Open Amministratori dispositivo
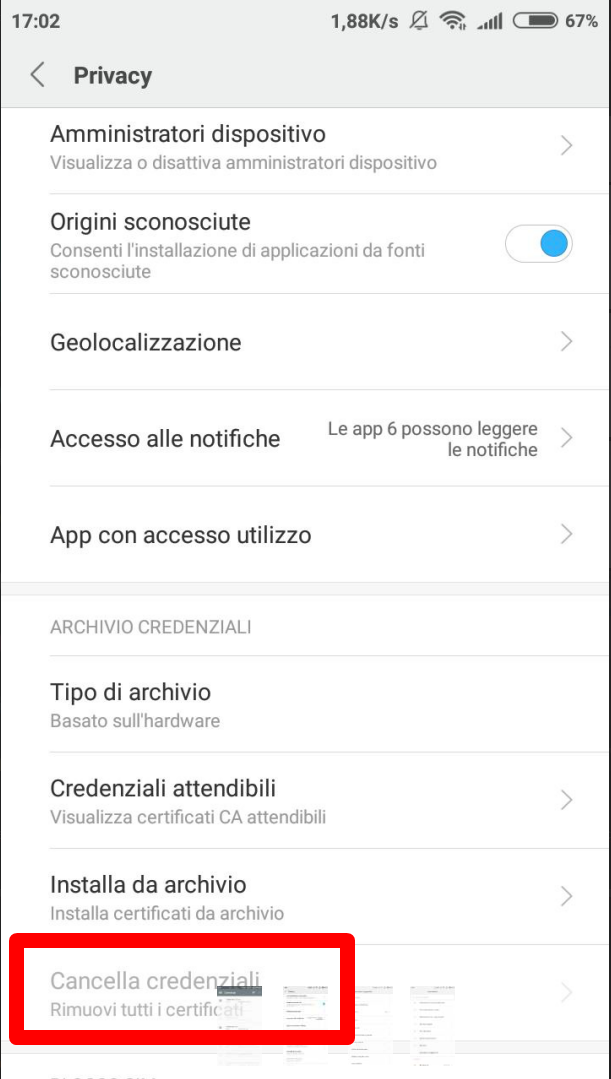The image size is (611, 1079). click(305, 146)
